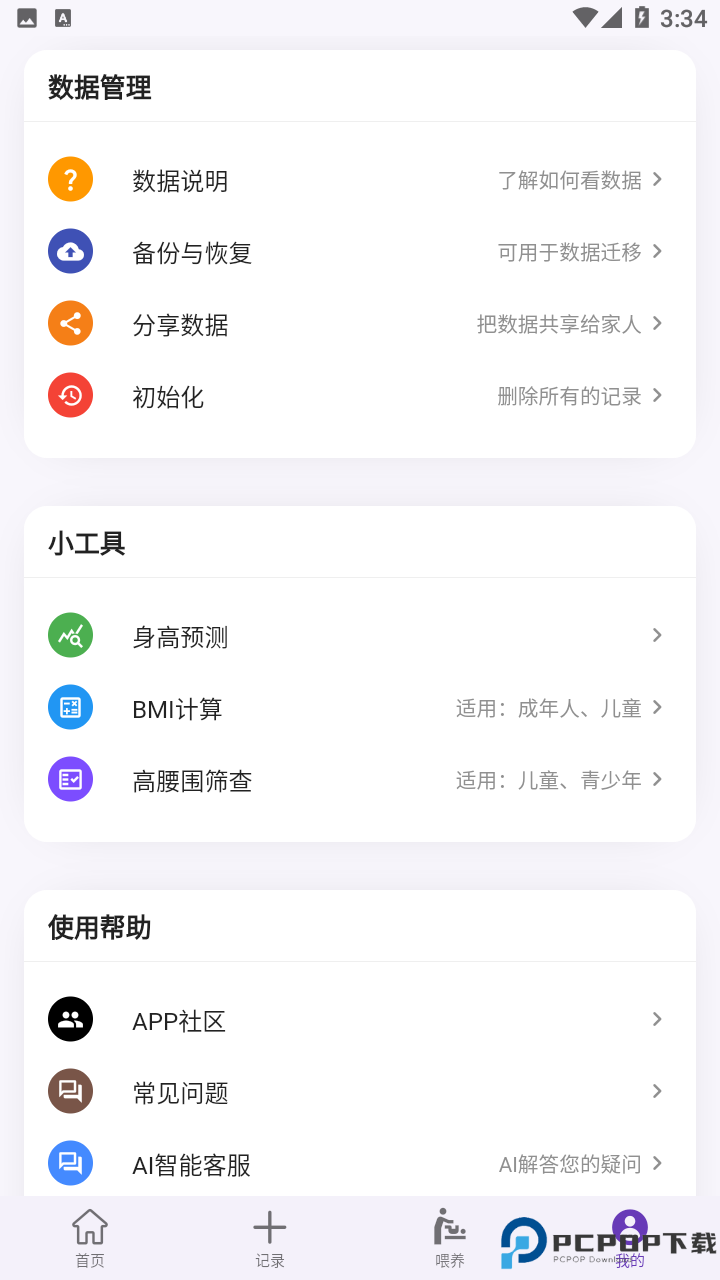Switch to the 首页 tab

[89, 1237]
